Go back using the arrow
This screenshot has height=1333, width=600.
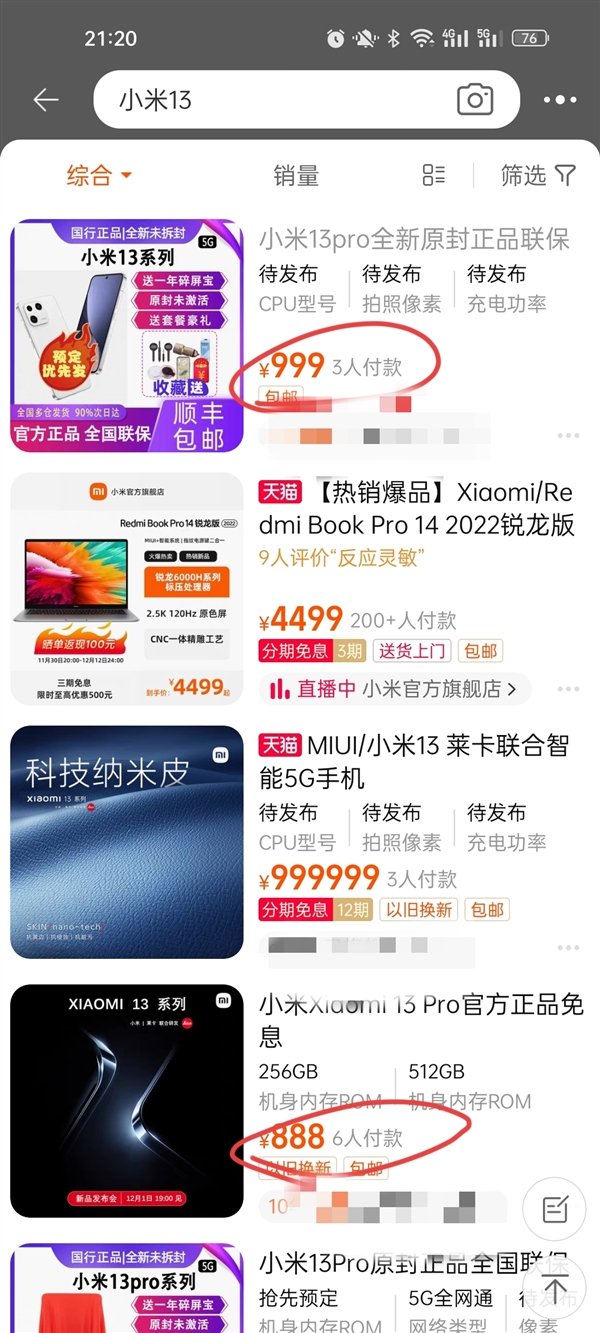(46, 100)
